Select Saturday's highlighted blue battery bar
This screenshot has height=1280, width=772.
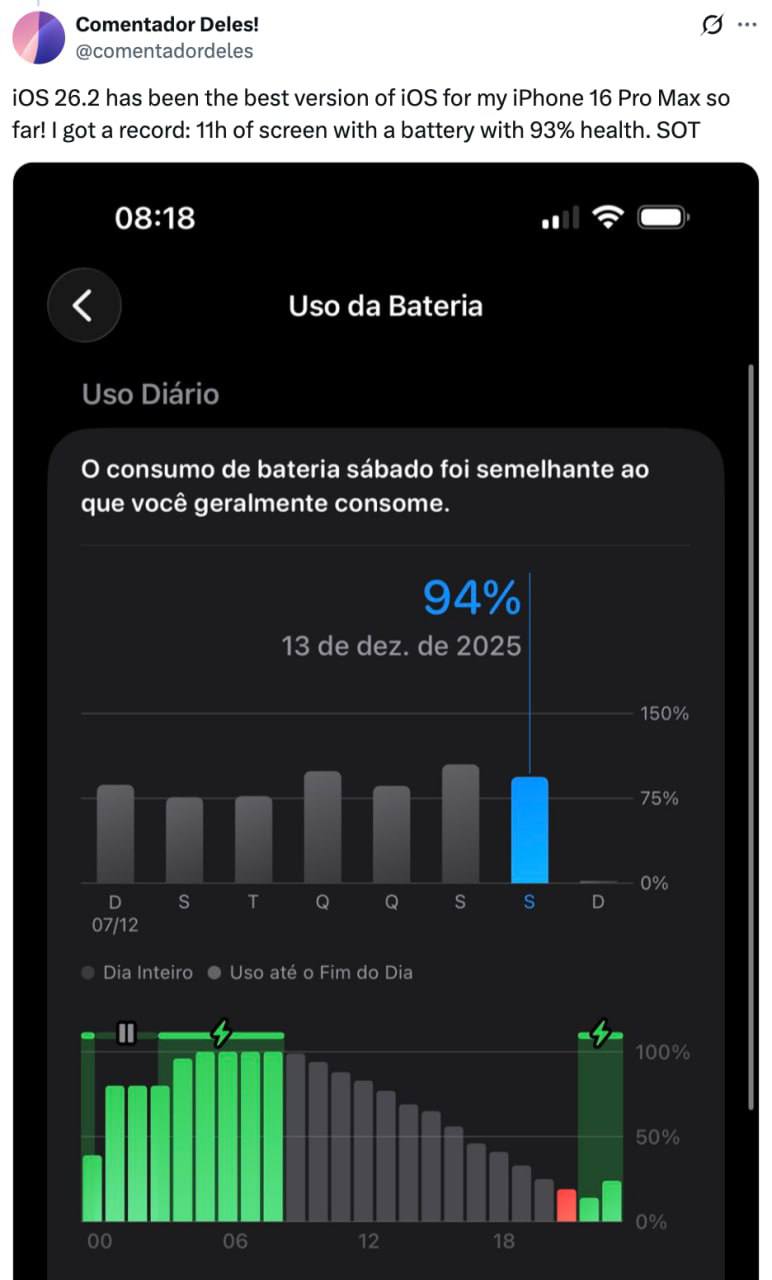(529, 830)
